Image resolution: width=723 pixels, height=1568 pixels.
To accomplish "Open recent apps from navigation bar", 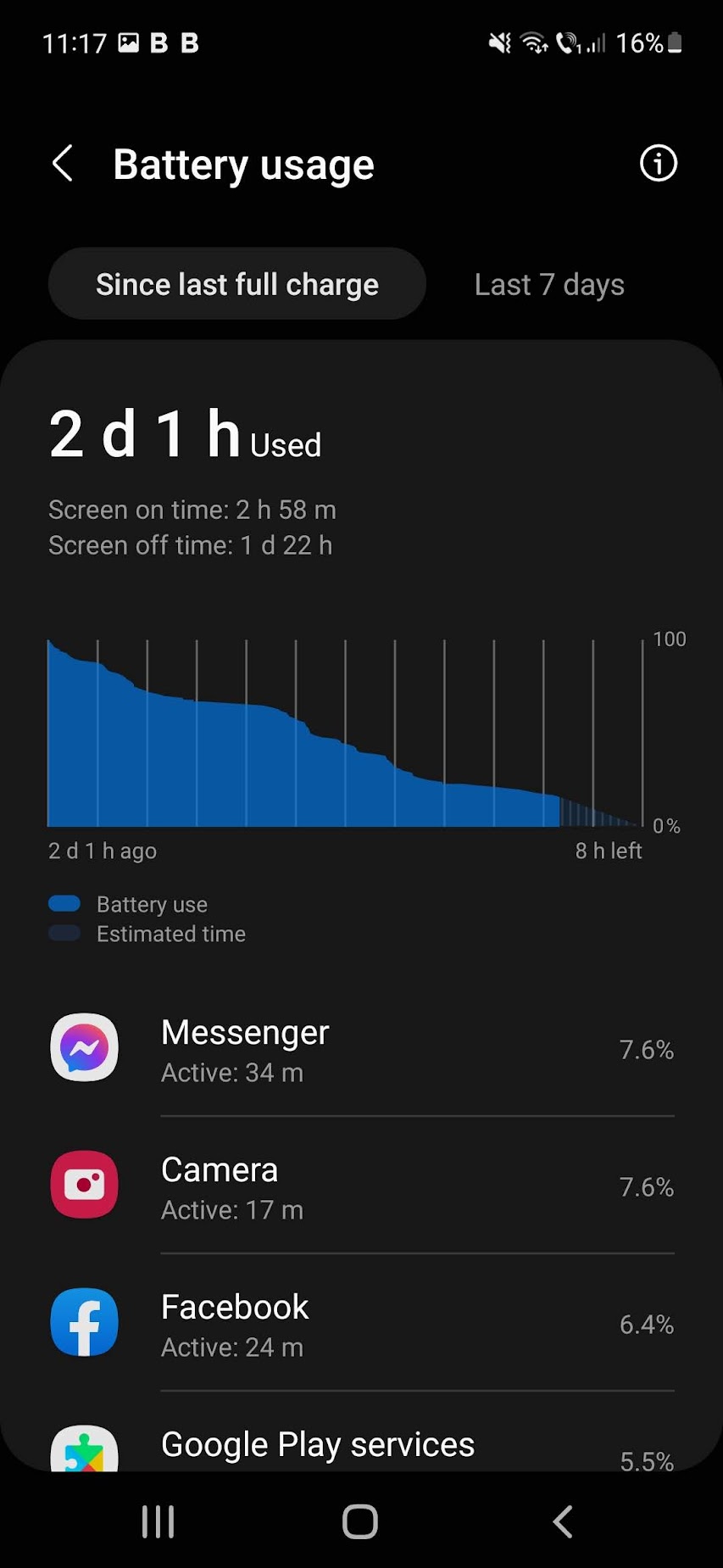I will pyautogui.click(x=158, y=1521).
